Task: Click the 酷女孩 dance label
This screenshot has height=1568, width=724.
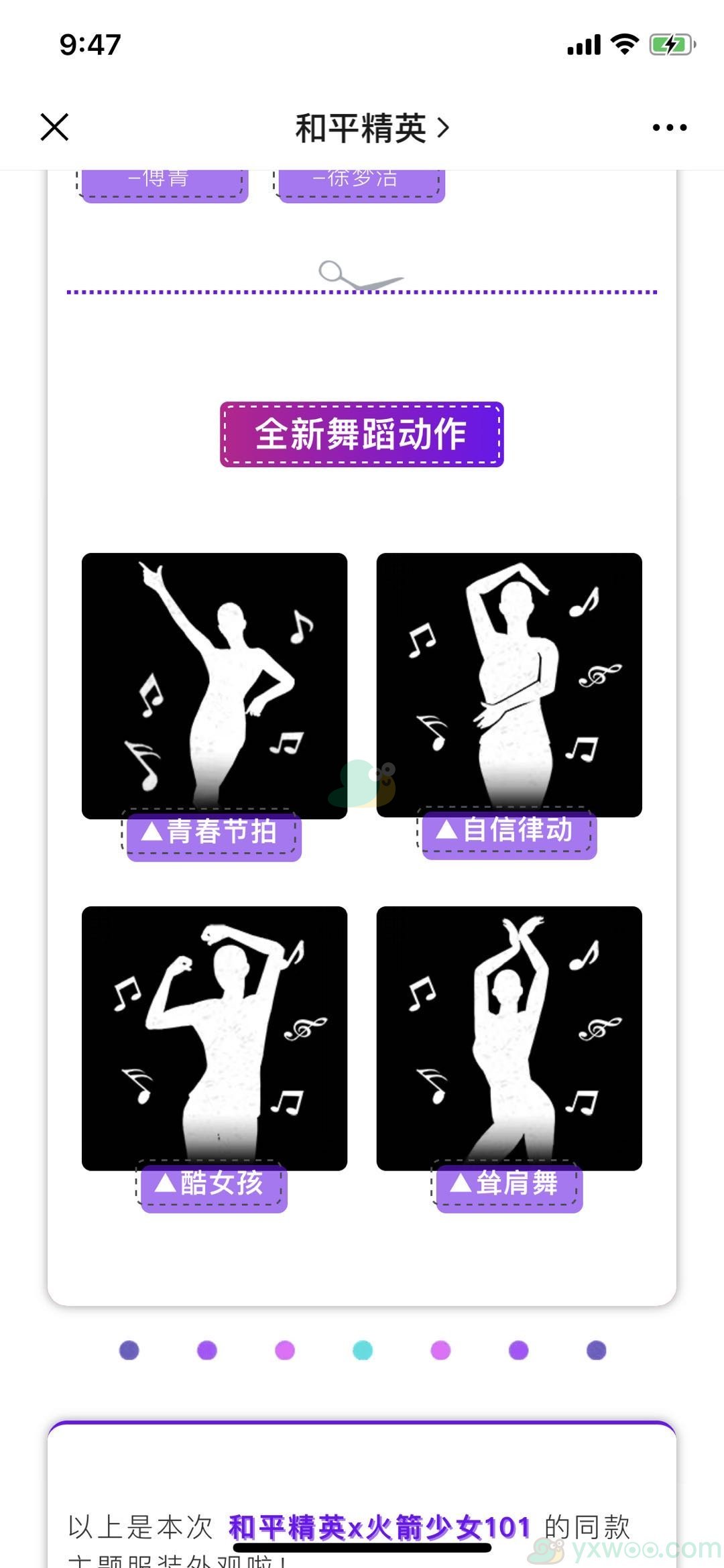Action: point(212,1184)
